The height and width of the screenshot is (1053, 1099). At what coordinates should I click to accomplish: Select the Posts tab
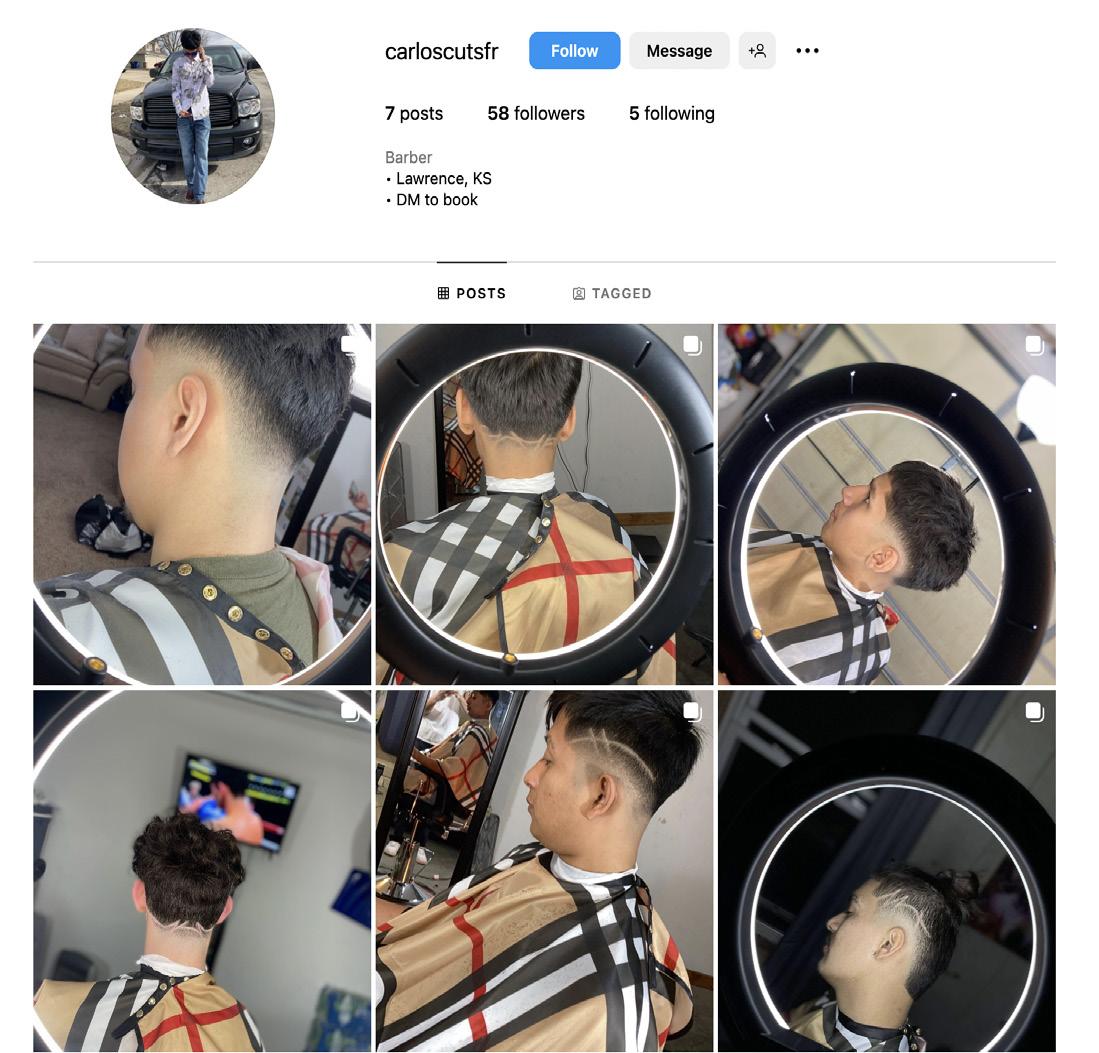click(x=472, y=293)
